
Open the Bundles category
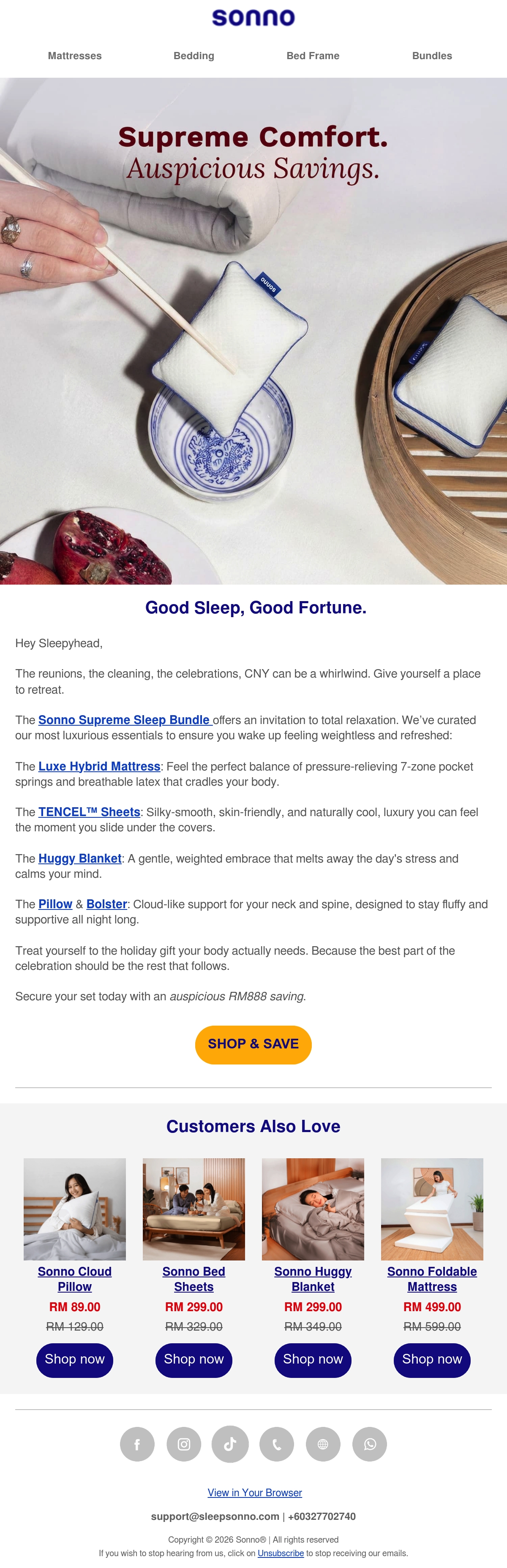coord(432,56)
